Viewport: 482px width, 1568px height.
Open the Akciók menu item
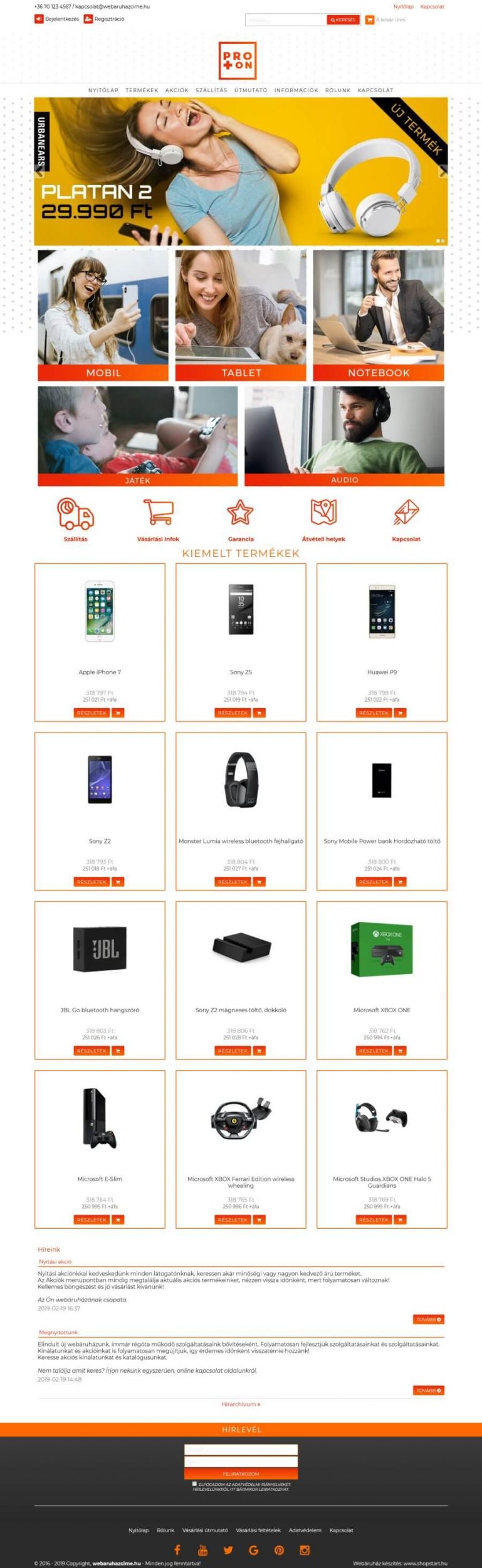point(177,90)
